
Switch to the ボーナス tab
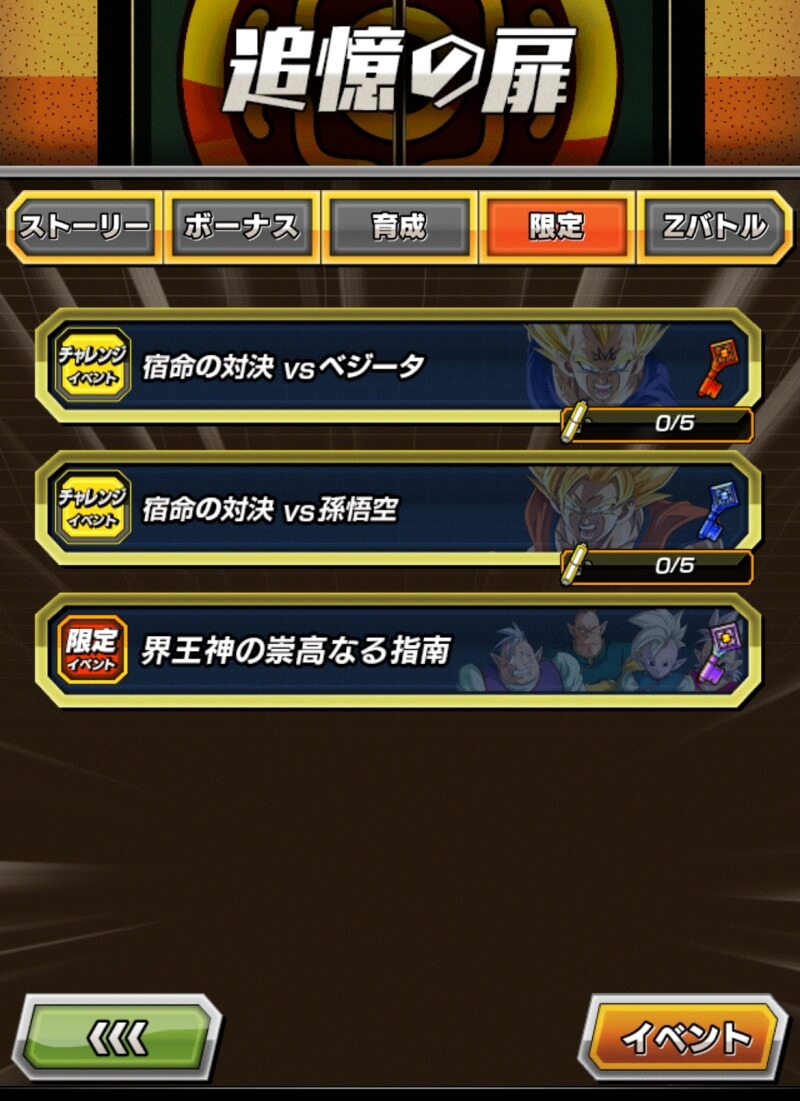pyautogui.click(x=242, y=227)
